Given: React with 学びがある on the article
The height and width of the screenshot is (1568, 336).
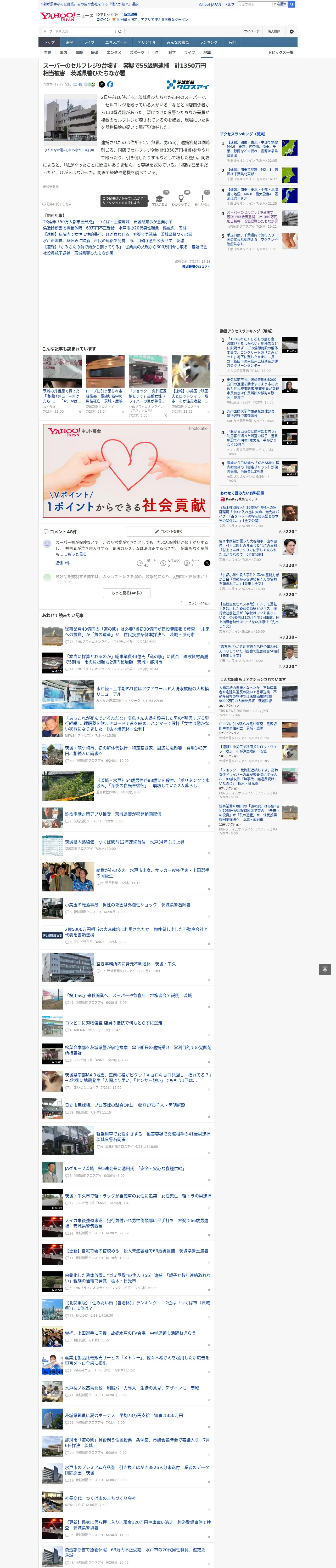Looking at the screenshot, I should (x=160, y=200).
